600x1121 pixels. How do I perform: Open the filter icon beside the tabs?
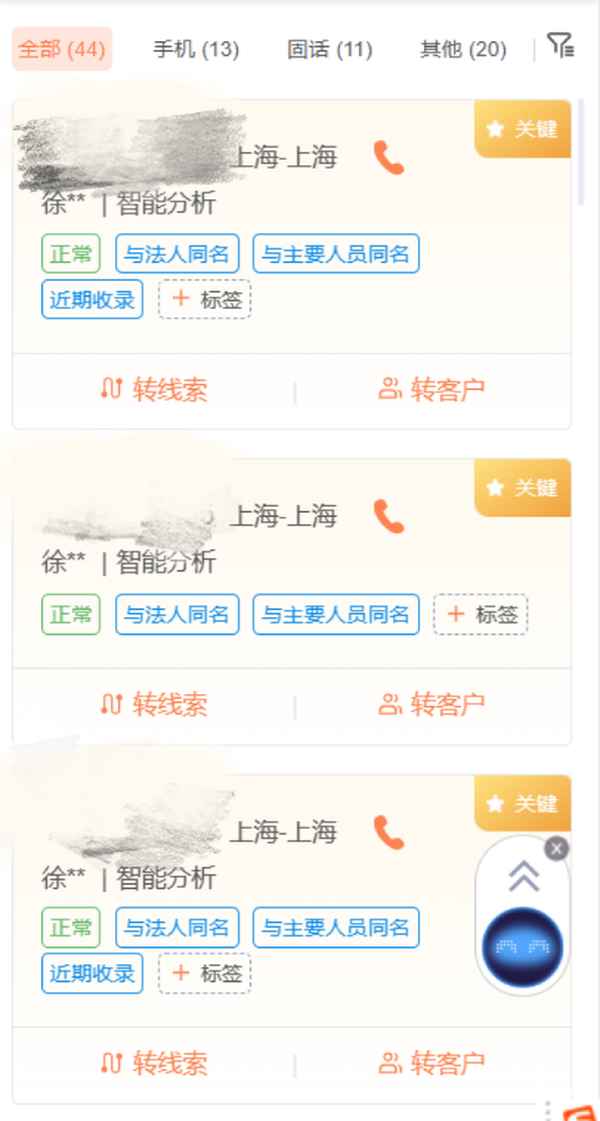(x=561, y=46)
